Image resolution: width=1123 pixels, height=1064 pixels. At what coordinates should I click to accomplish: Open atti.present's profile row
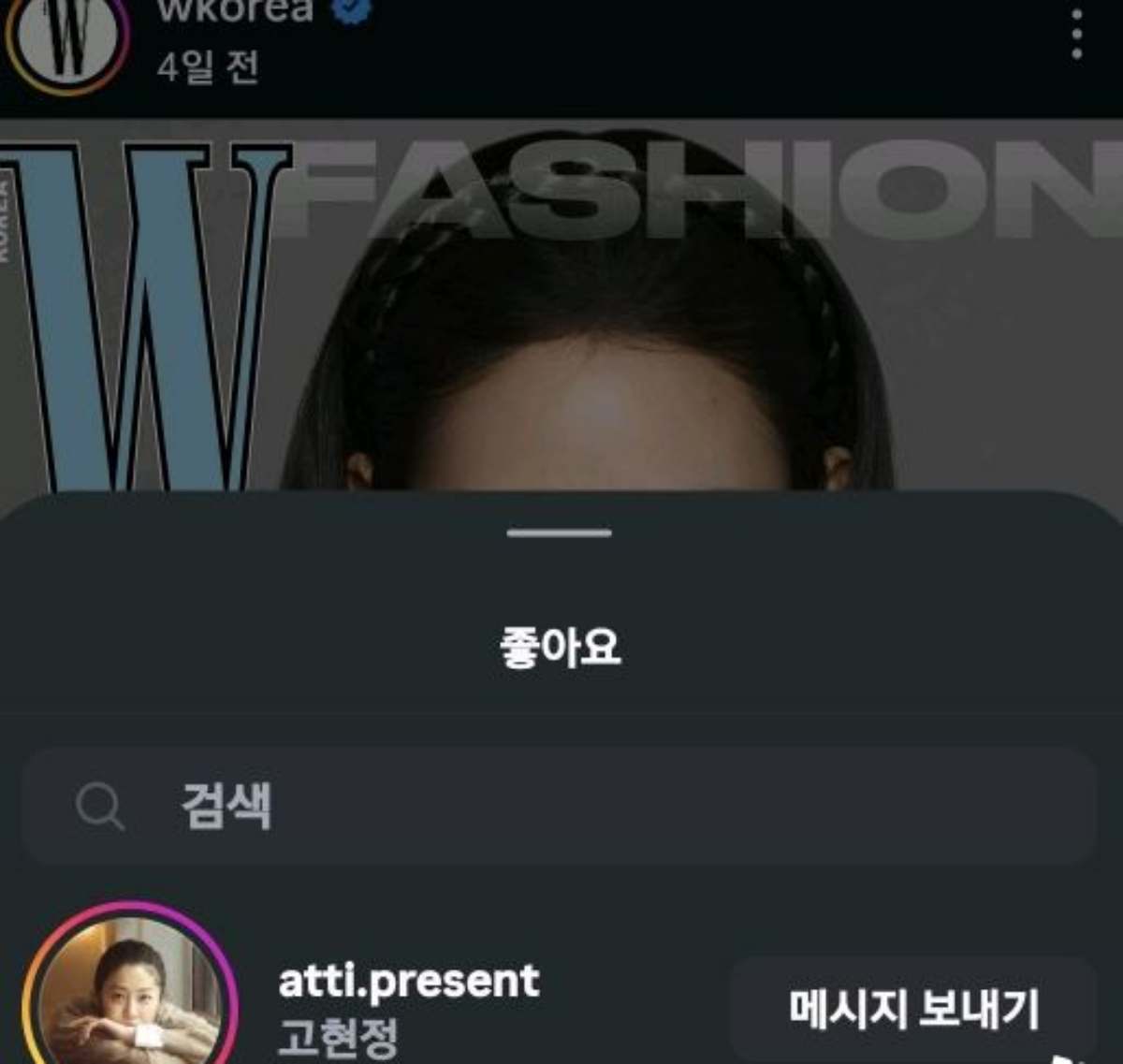[x=409, y=1004]
